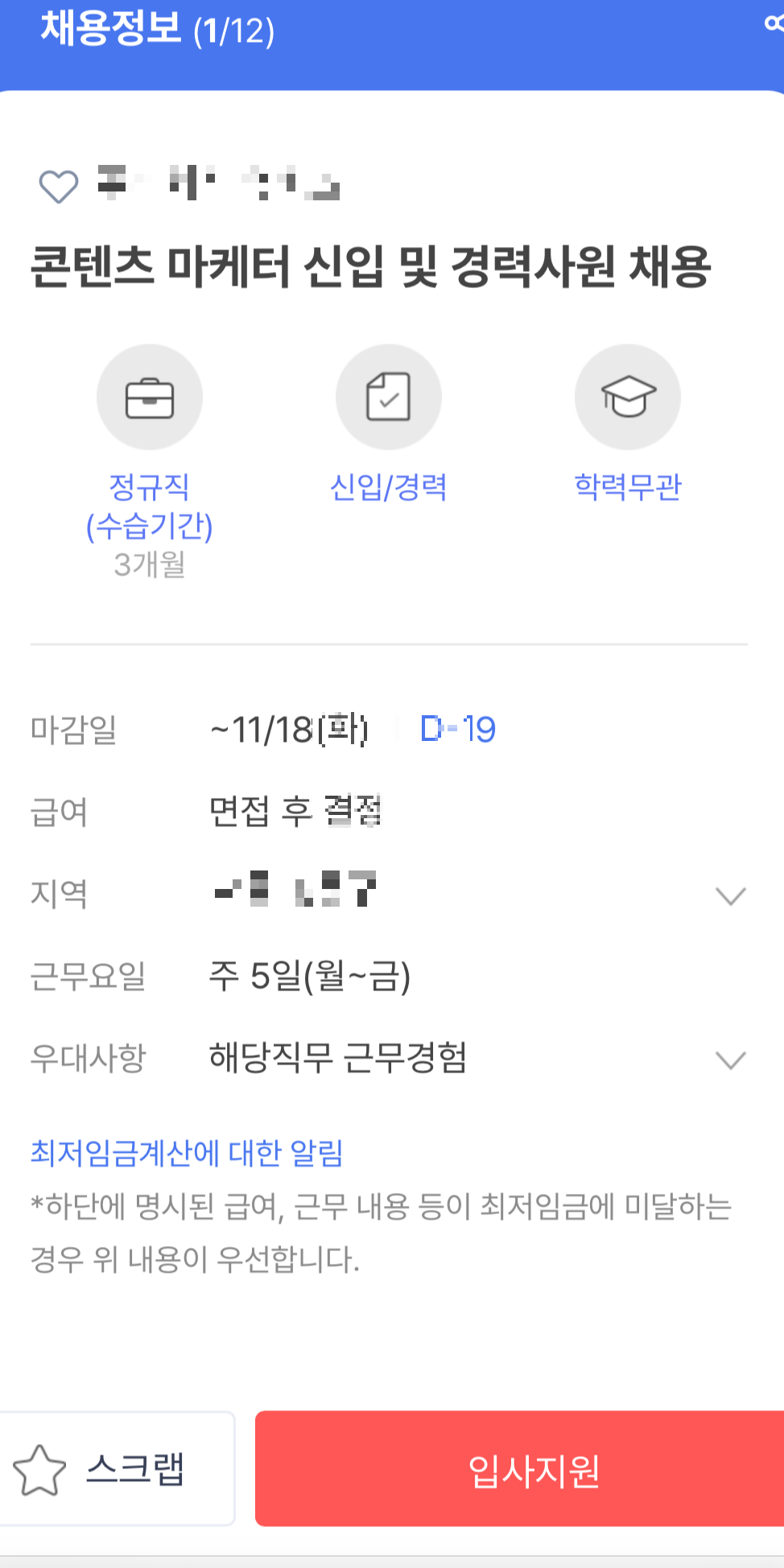Toggle scrap status with the 스크랩 control
Image resolution: width=784 pixels, height=1568 pixels.
pos(118,1468)
